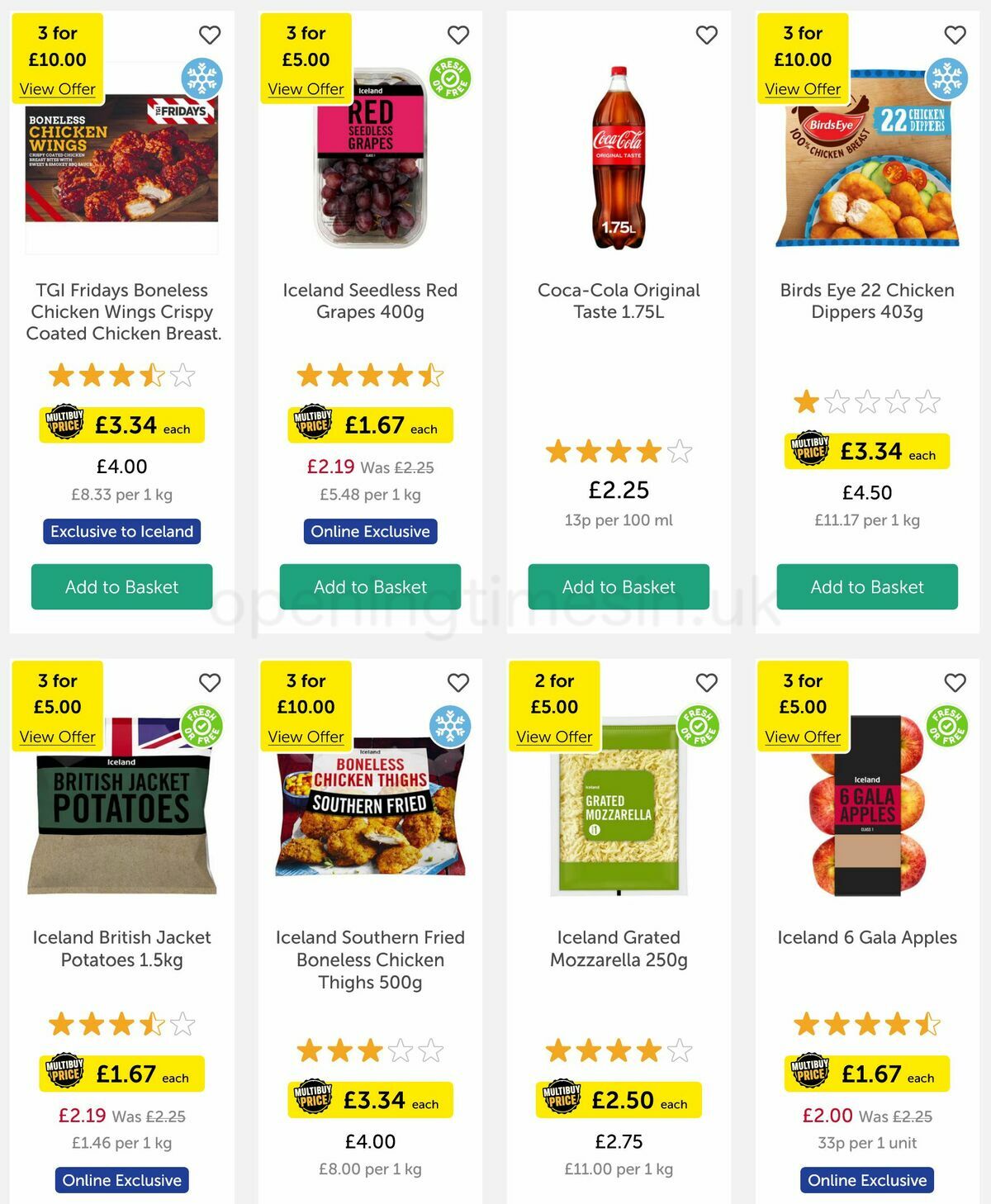Viewport: 991px width, 1204px height.
Task: Add Coca-Cola Original Taste to basket
Action: 618,587
